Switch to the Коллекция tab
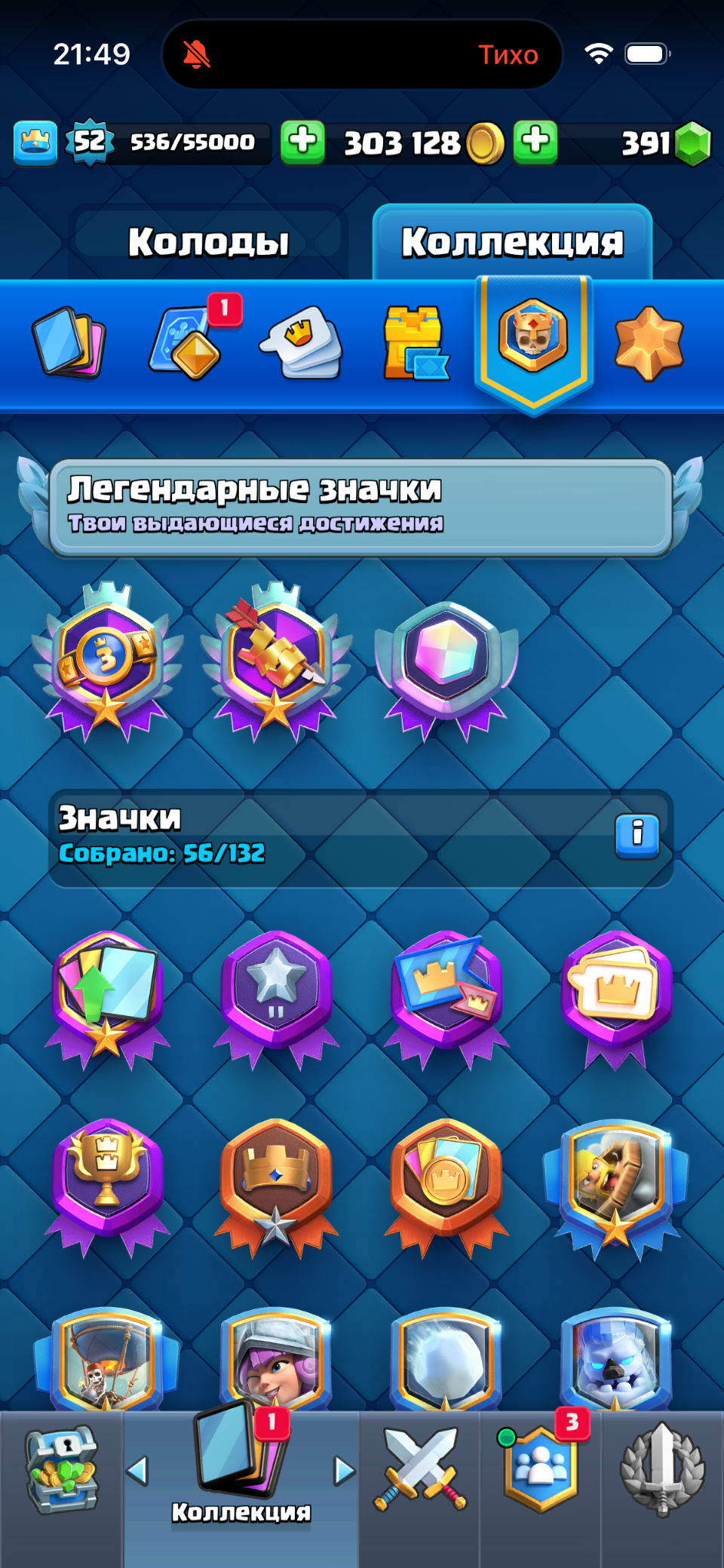The width and height of the screenshot is (724, 1568). (514, 241)
